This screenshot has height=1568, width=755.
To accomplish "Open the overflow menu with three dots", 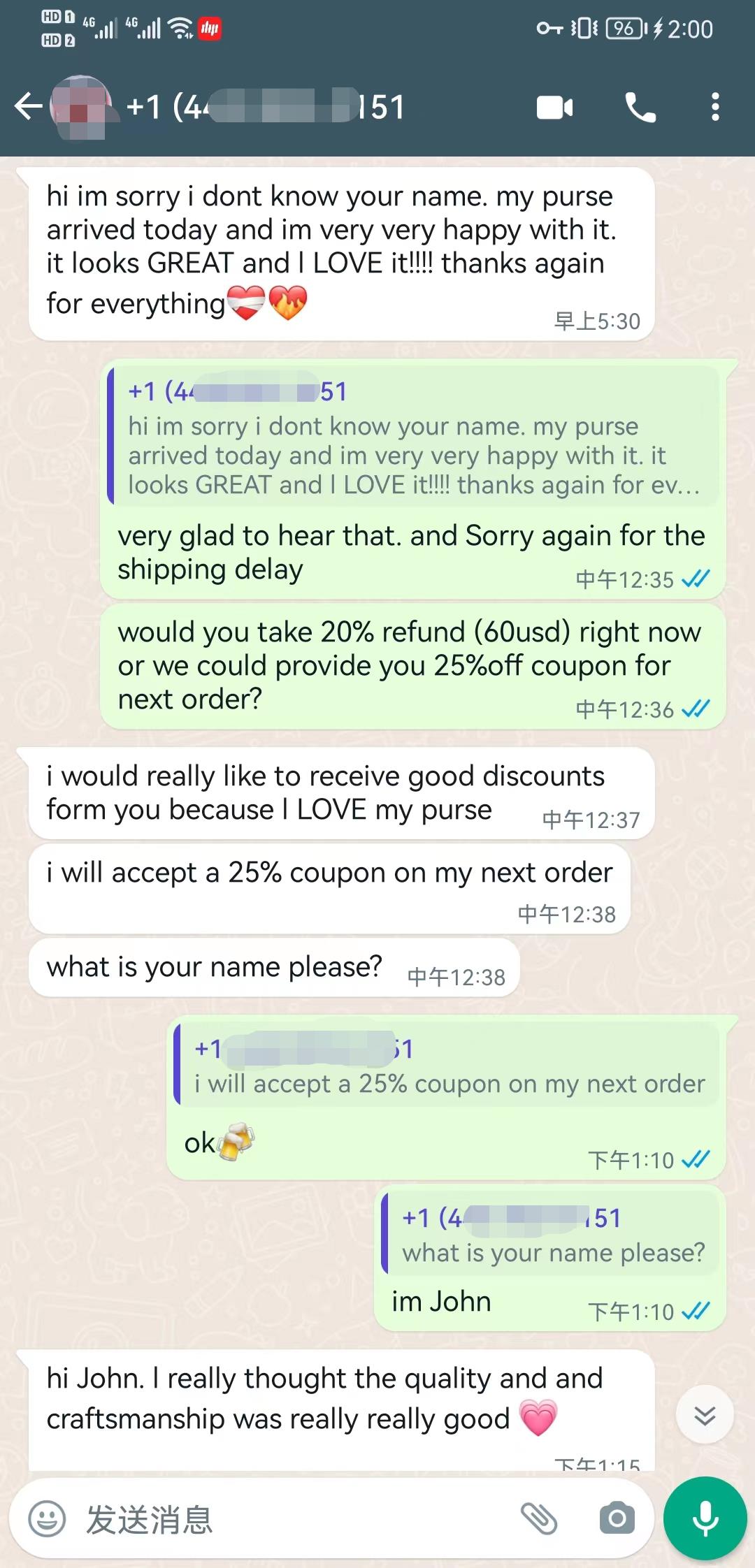I will [714, 107].
